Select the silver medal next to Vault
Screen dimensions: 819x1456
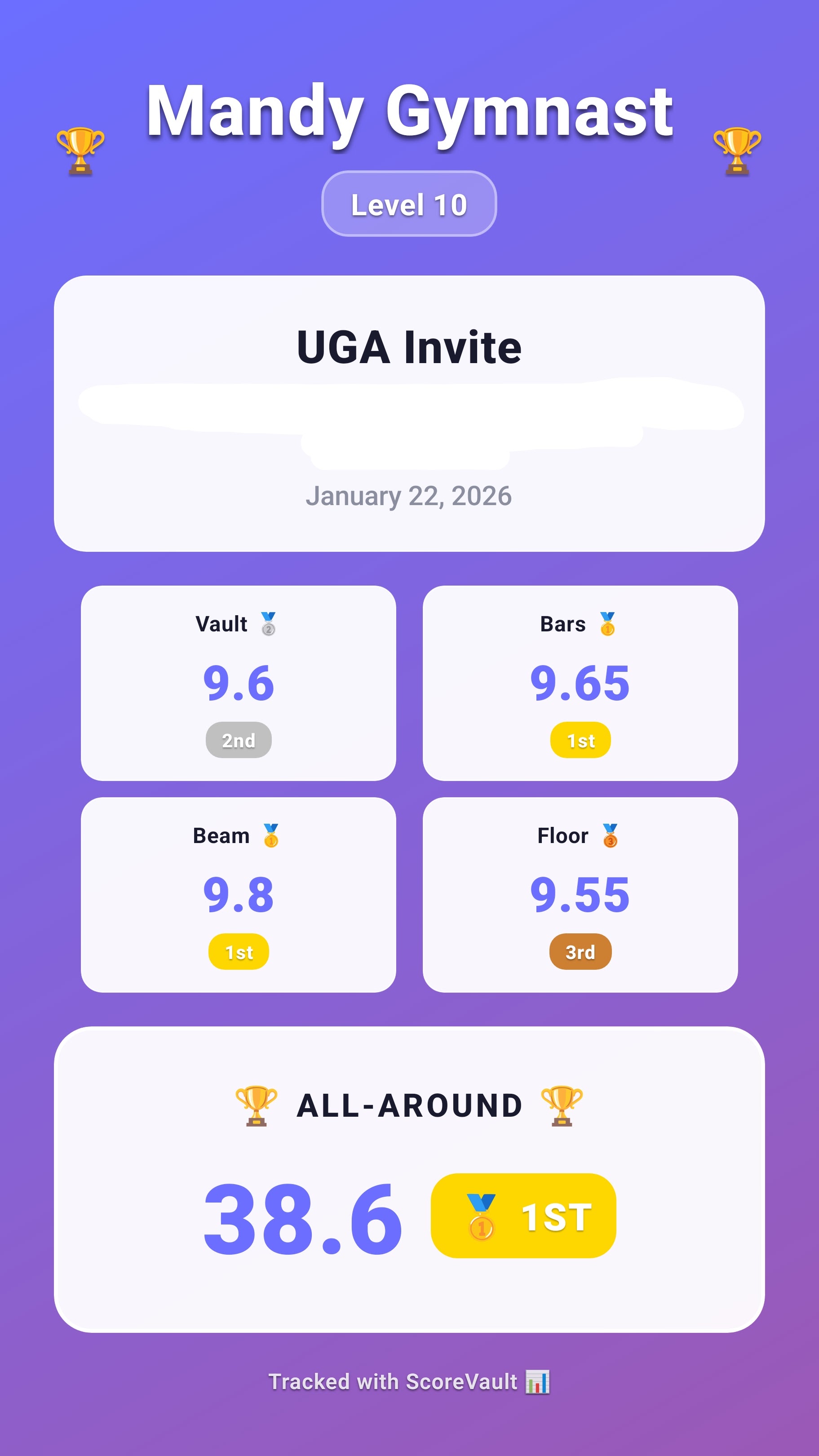click(269, 625)
